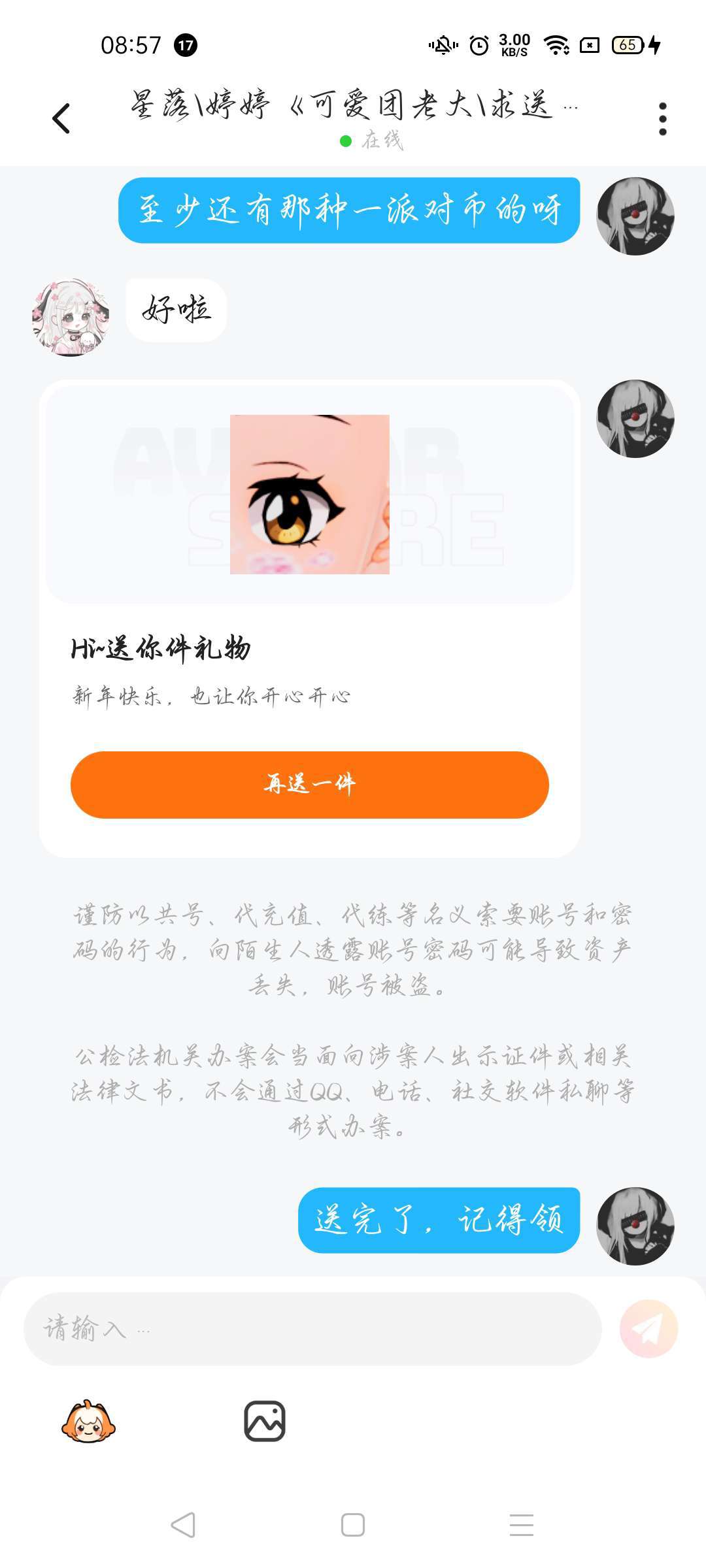Screen dimensions: 706x1568
Task: View the contact's avatar beside 好啦
Action: click(71, 318)
